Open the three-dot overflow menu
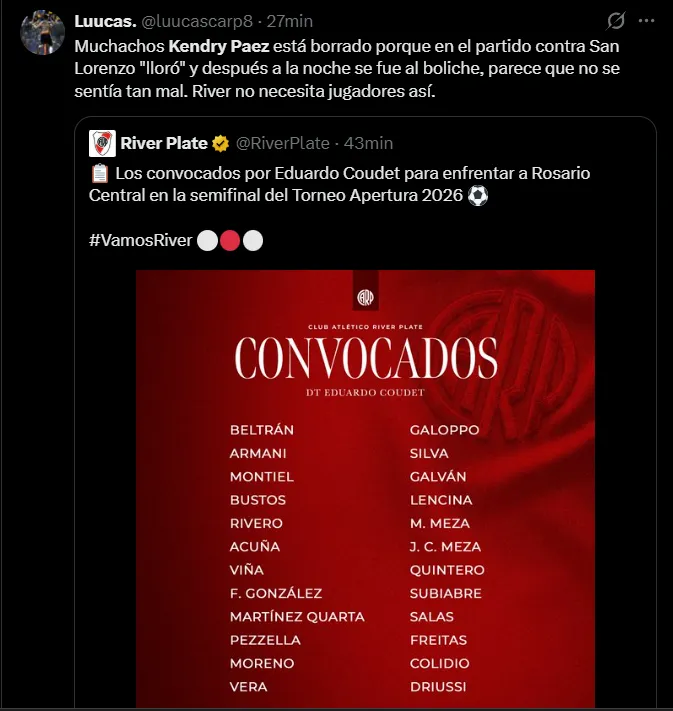 (x=646, y=21)
